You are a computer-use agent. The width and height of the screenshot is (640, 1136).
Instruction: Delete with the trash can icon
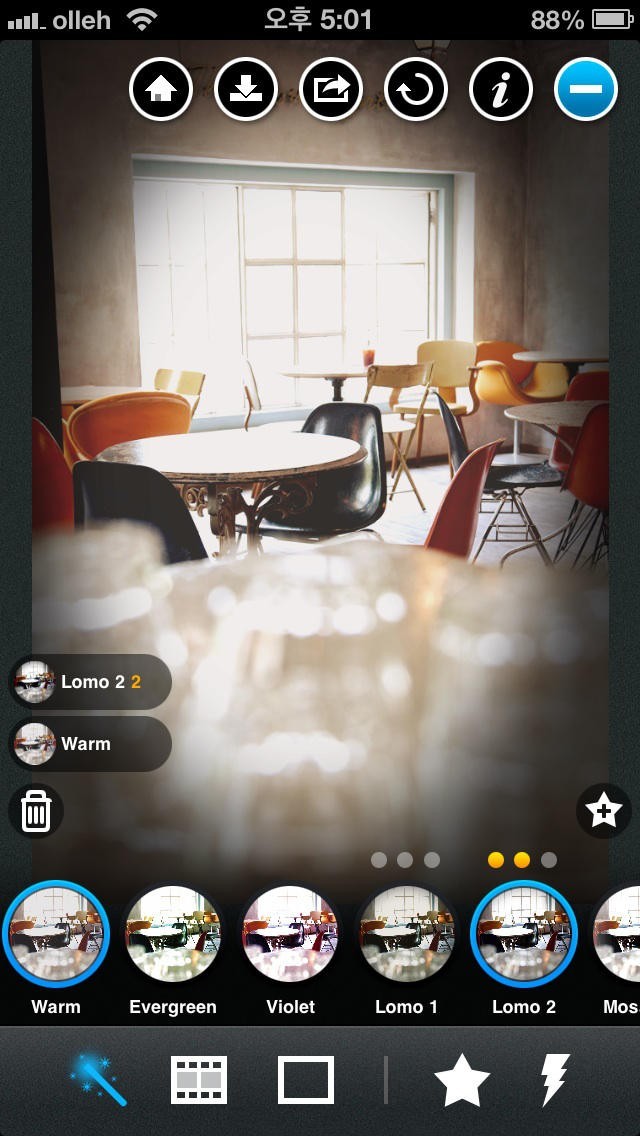tap(36, 810)
